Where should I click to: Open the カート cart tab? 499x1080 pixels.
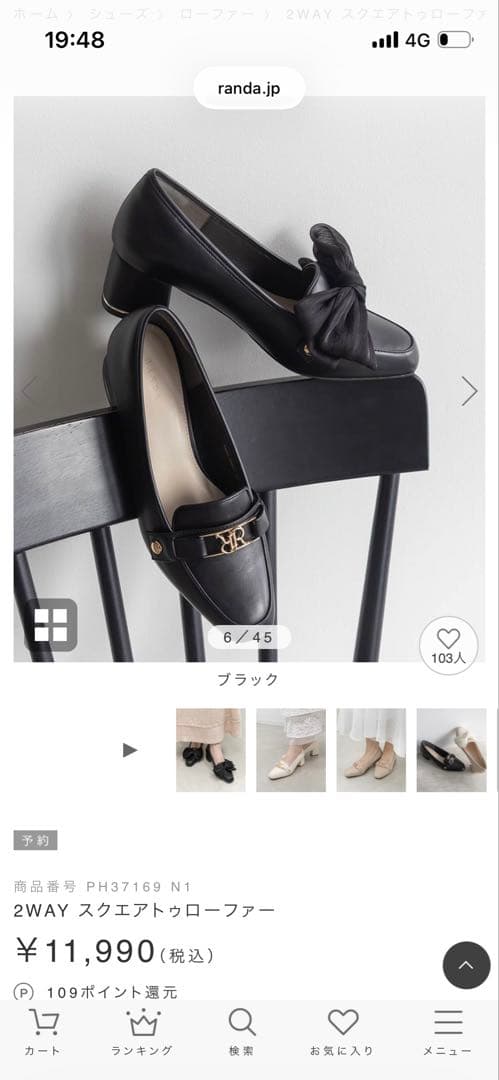[x=43, y=1032]
